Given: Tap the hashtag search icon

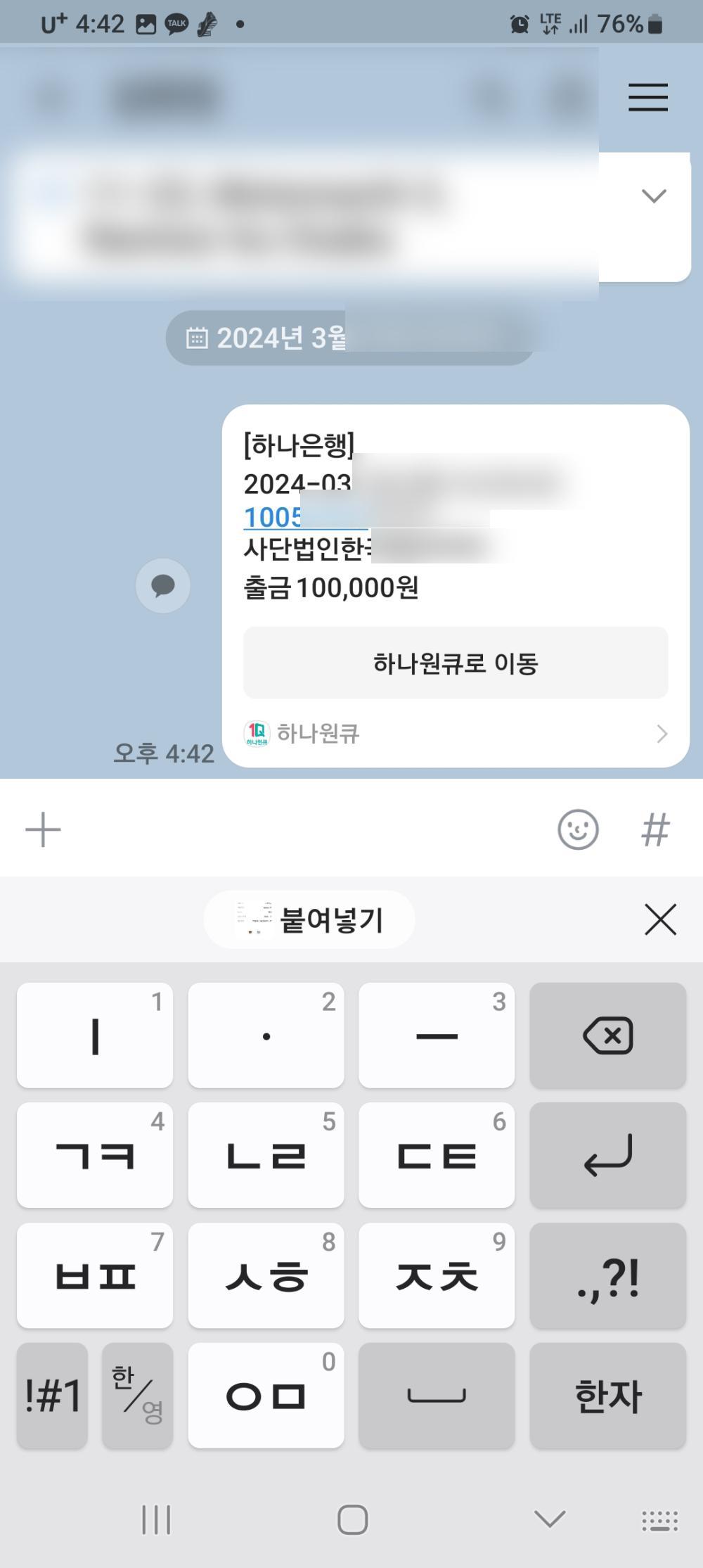Looking at the screenshot, I should (x=654, y=829).
